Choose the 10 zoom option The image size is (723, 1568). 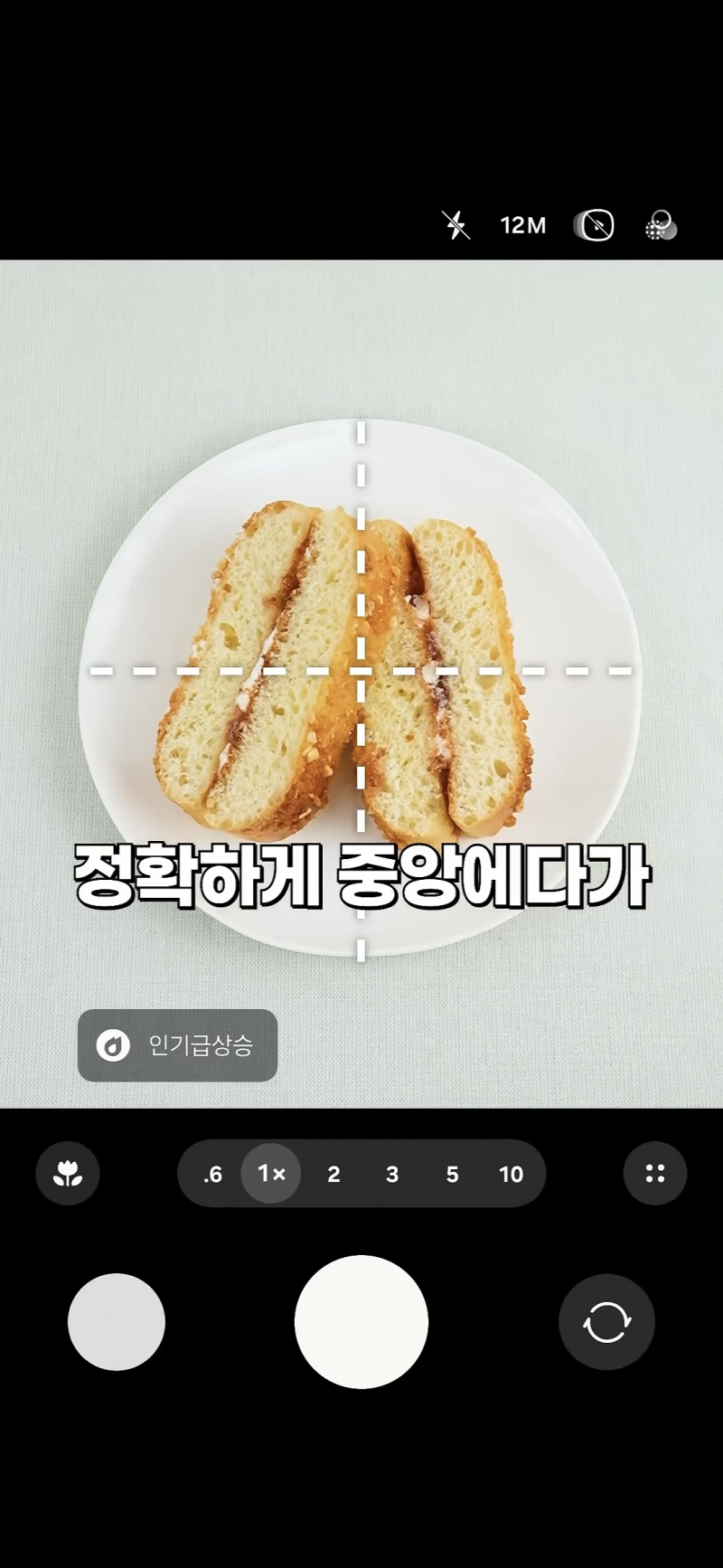(511, 1174)
